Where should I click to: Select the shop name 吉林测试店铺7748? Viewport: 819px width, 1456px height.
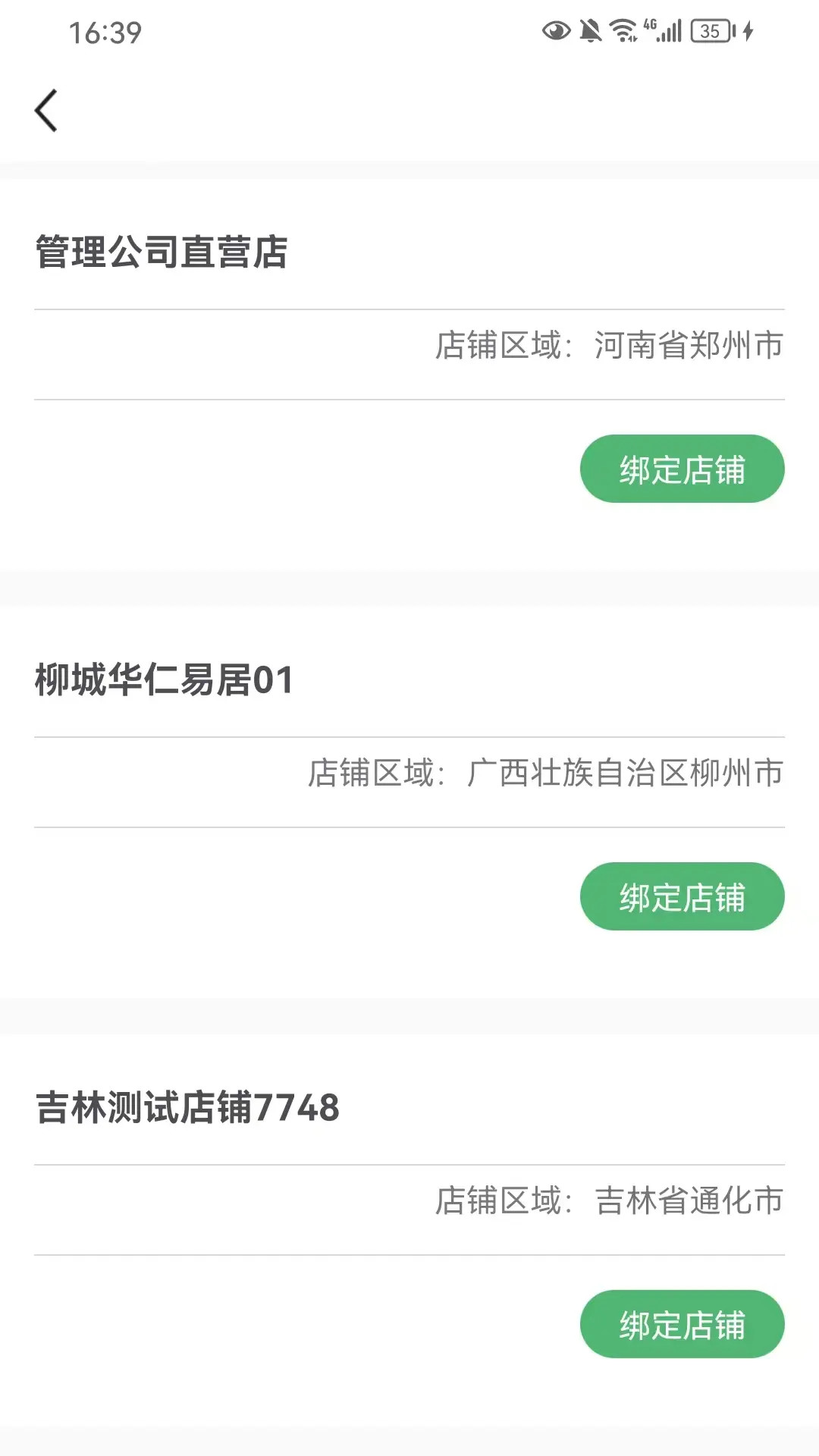point(187,1108)
